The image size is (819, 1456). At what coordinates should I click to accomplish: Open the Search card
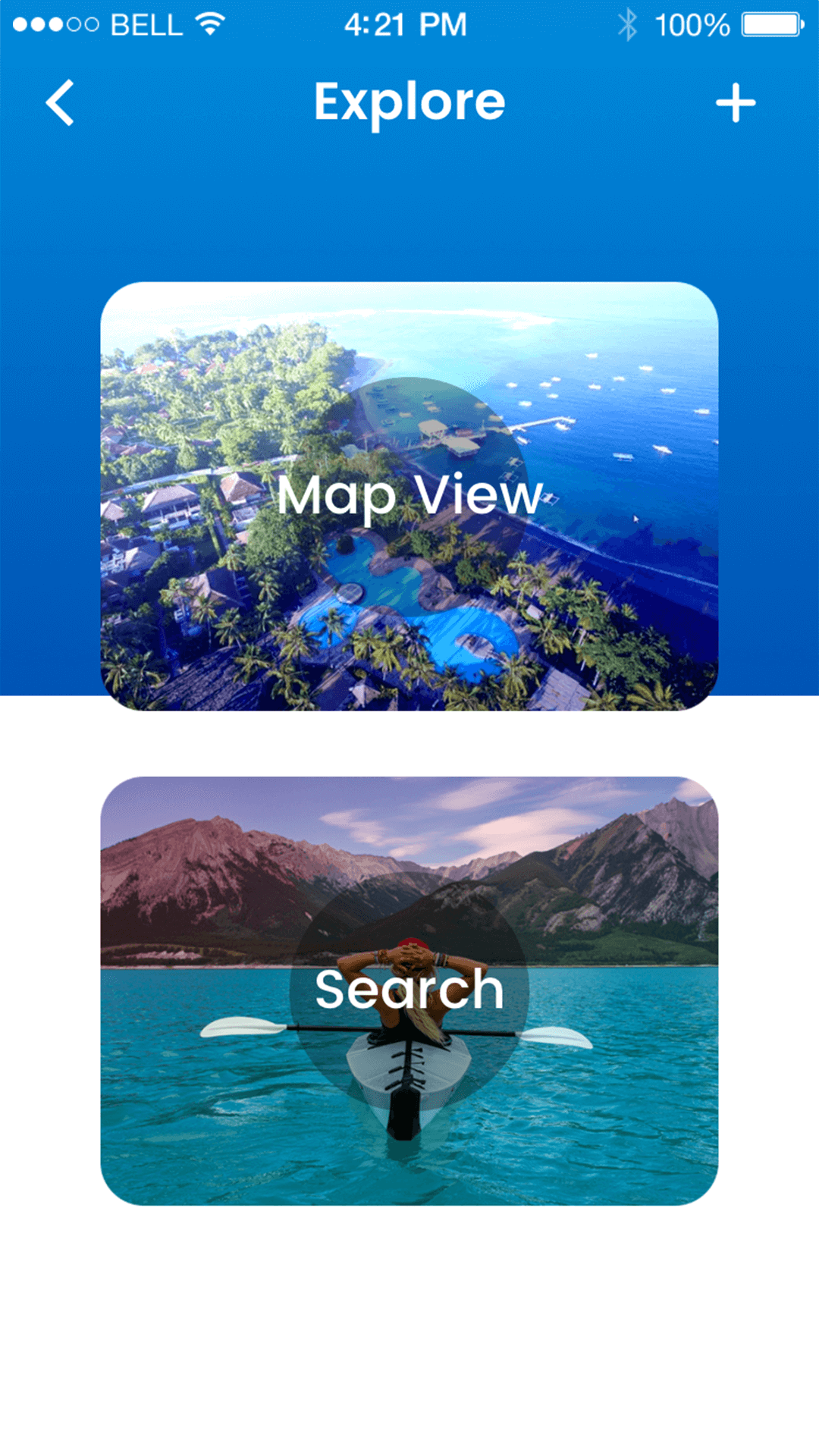tap(409, 990)
